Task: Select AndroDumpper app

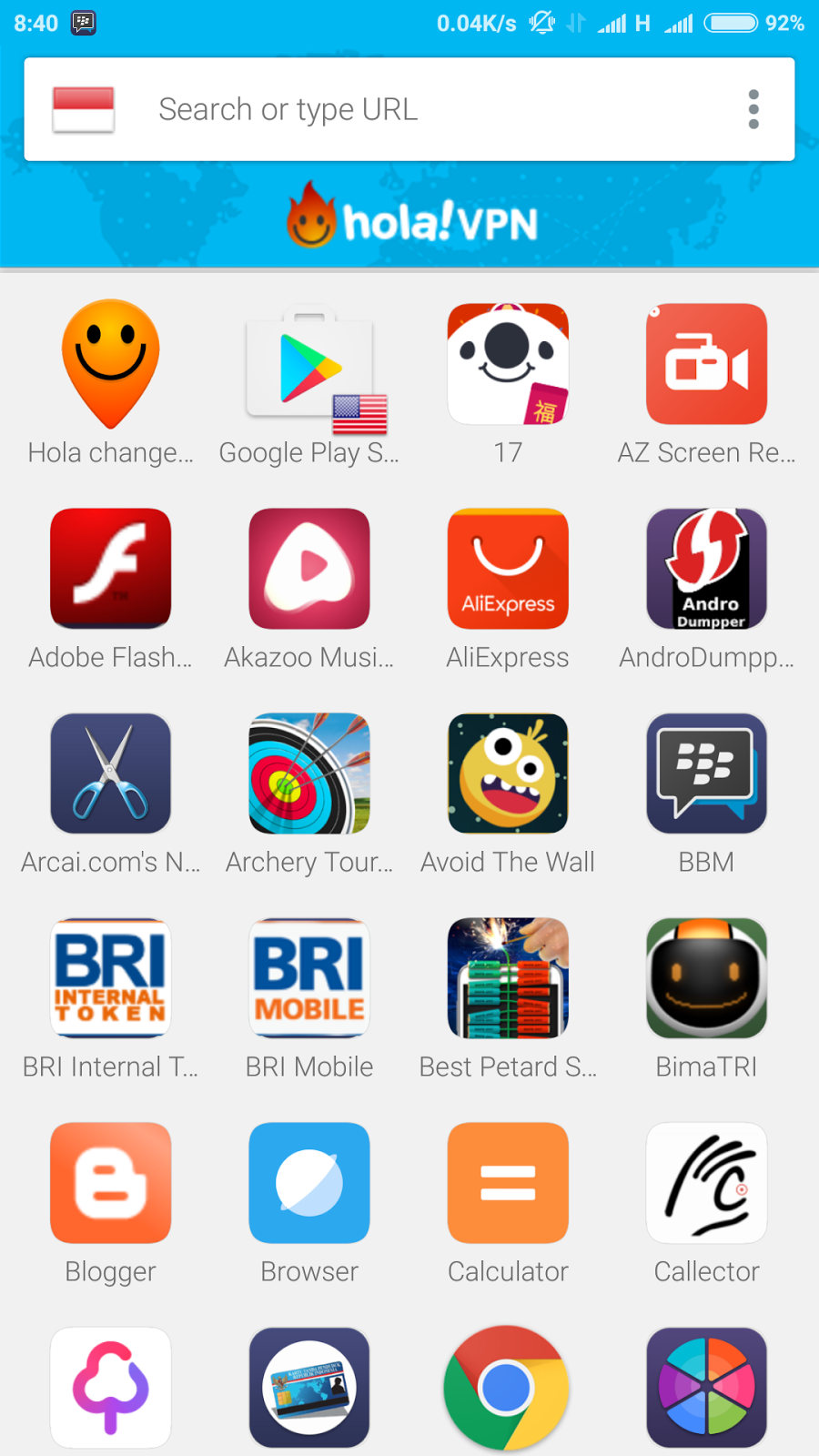Action: (706, 570)
